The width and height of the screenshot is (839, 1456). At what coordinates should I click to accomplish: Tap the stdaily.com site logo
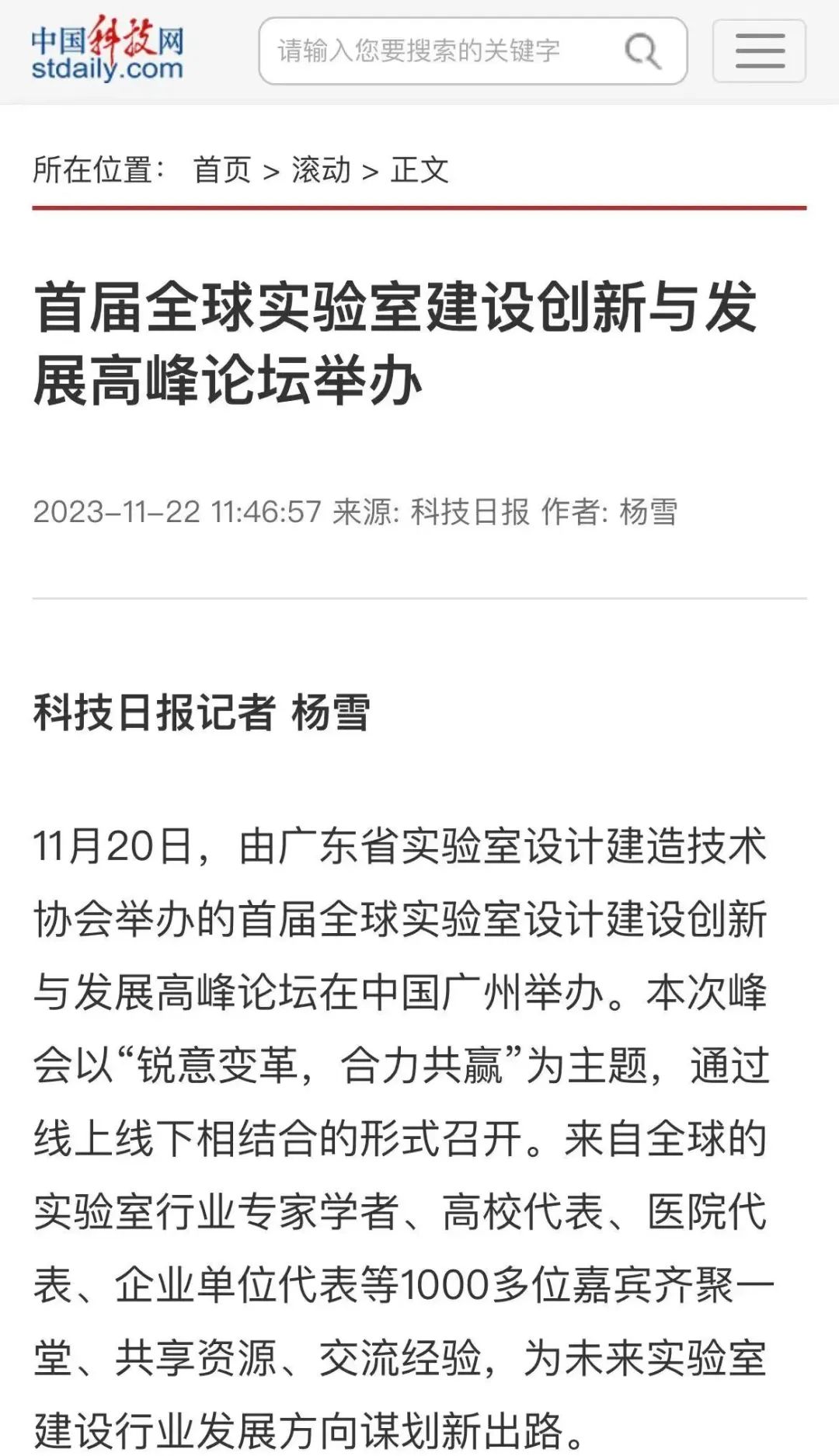[107, 50]
